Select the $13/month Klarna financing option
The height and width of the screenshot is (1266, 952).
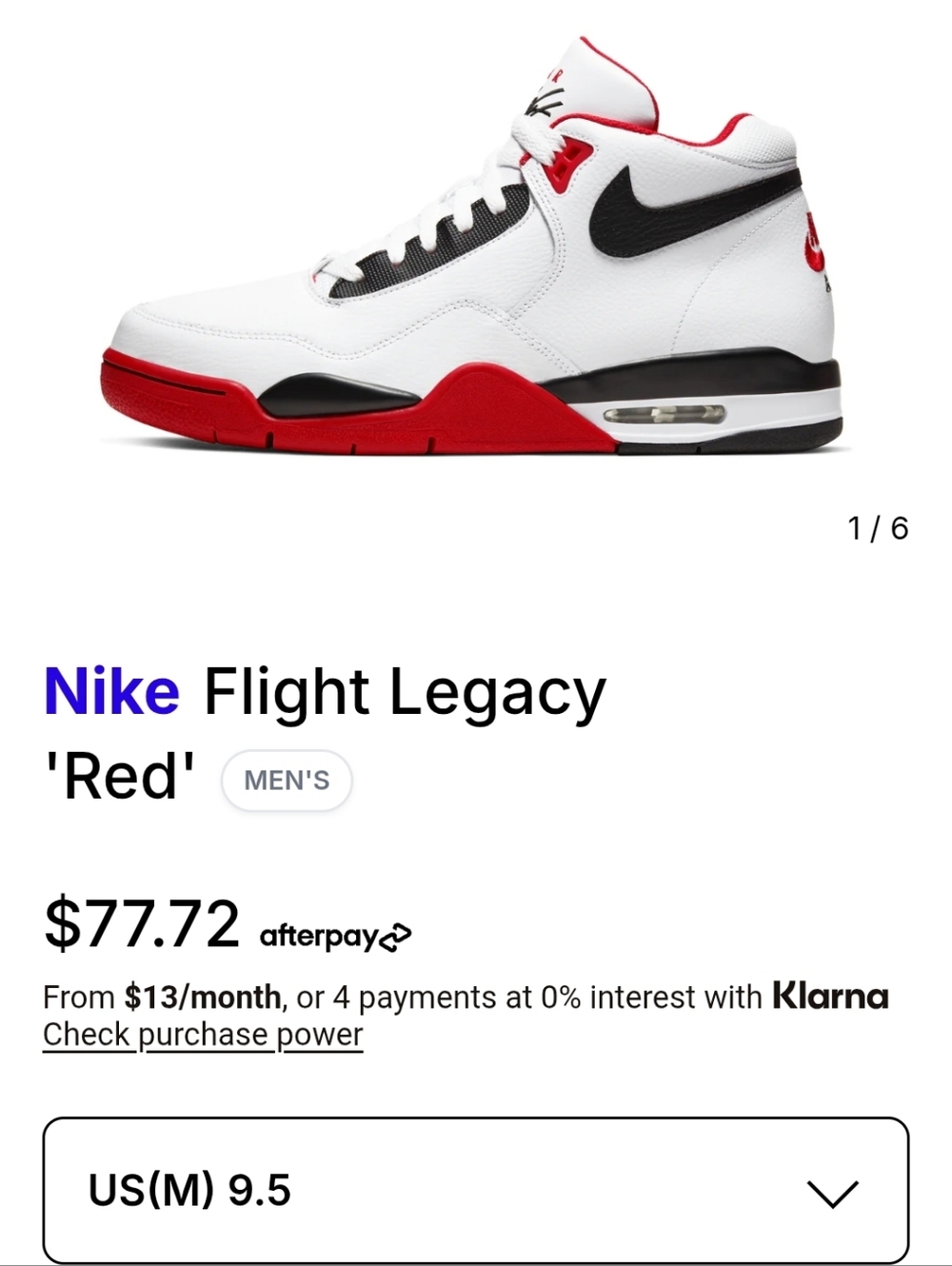click(202, 997)
